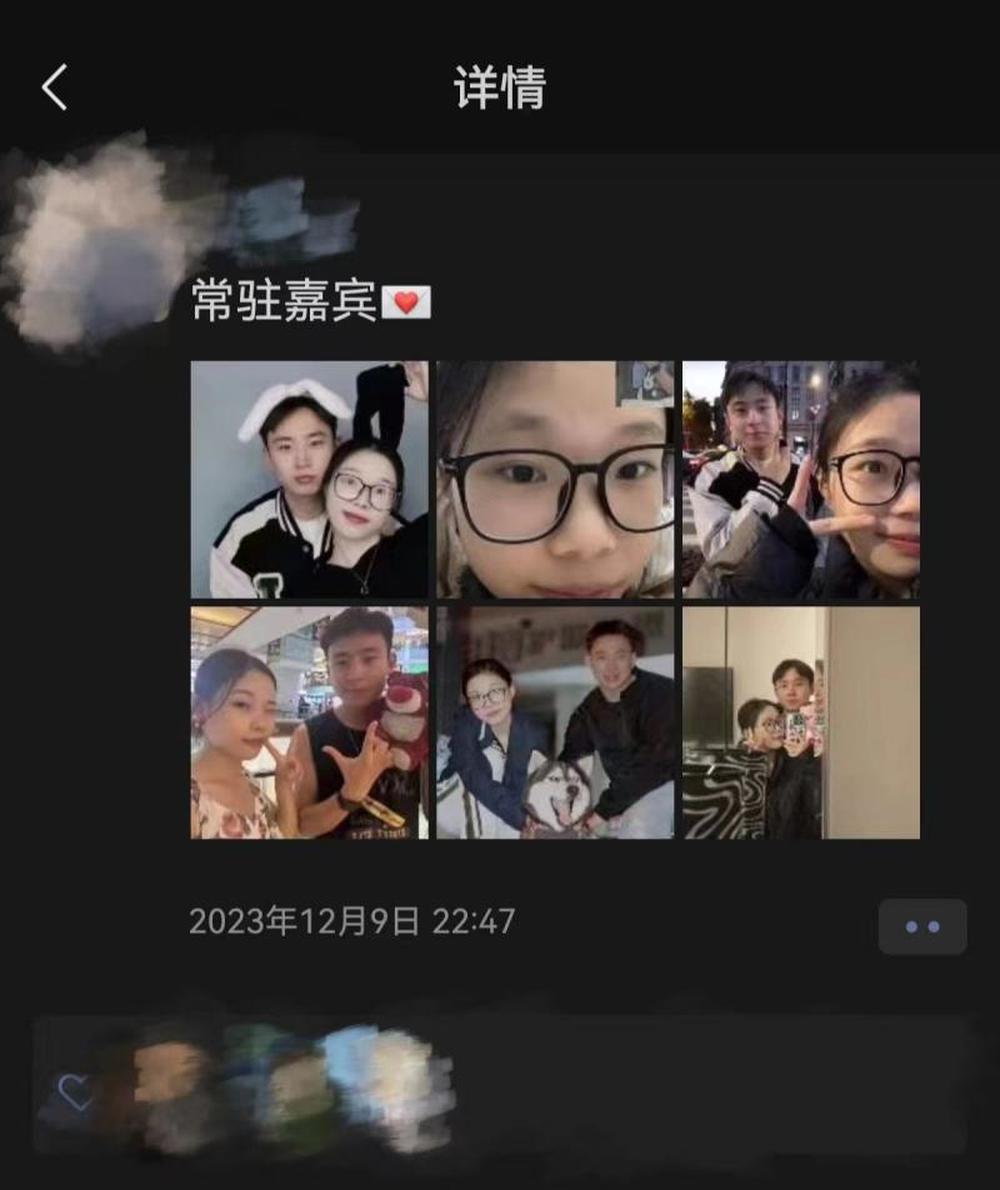The image size is (1000, 1190).
Task: Go back from the 详情 page
Action: click(55, 88)
